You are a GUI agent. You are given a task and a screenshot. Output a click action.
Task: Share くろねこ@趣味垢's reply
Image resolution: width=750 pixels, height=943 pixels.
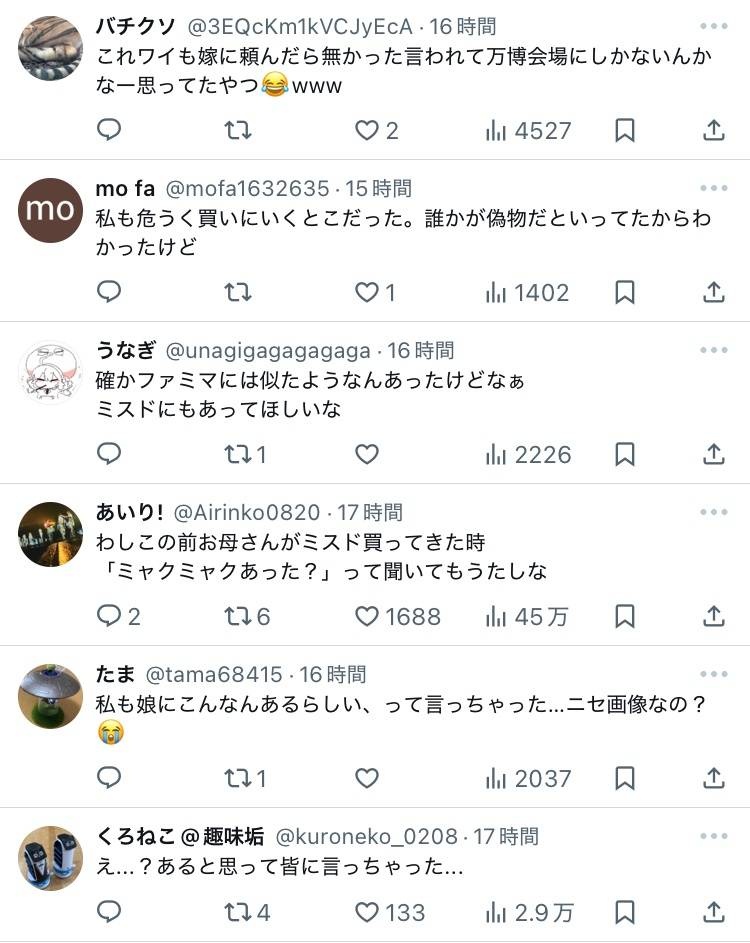click(713, 912)
